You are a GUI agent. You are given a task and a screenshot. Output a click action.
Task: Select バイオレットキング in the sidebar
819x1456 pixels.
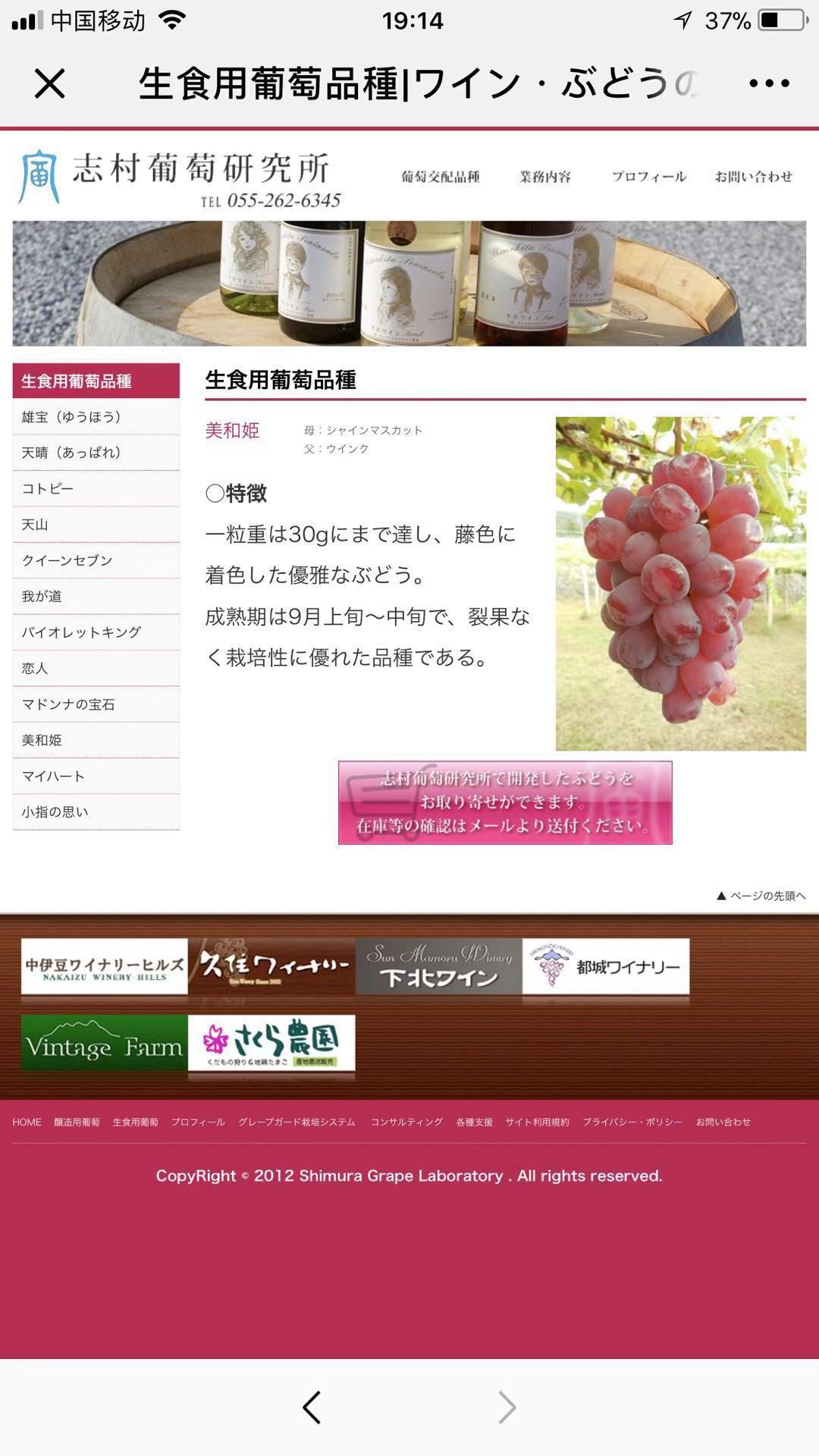pyautogui.click(x=96, y=632)
